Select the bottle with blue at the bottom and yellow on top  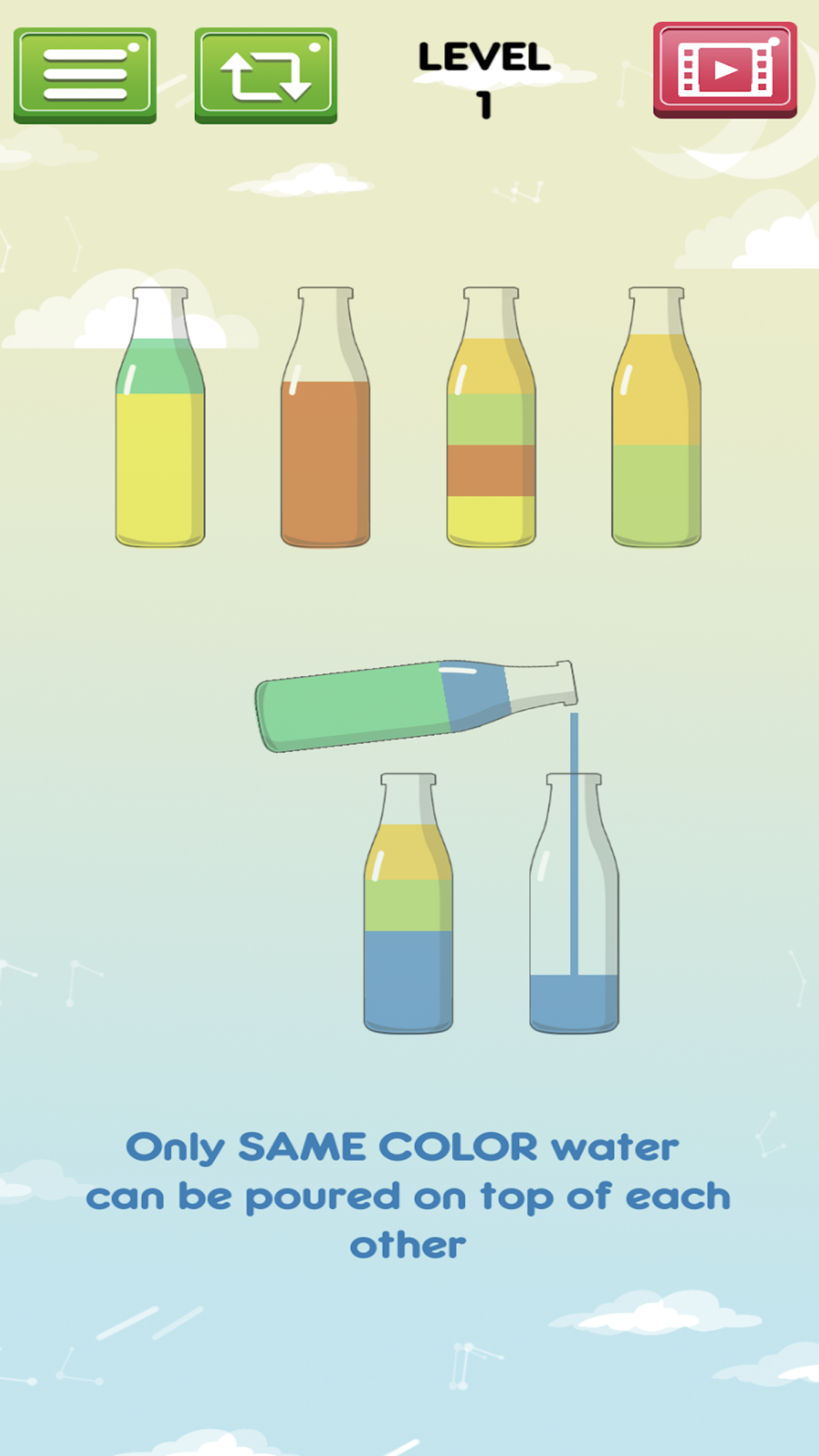click(x=409, y=903)
